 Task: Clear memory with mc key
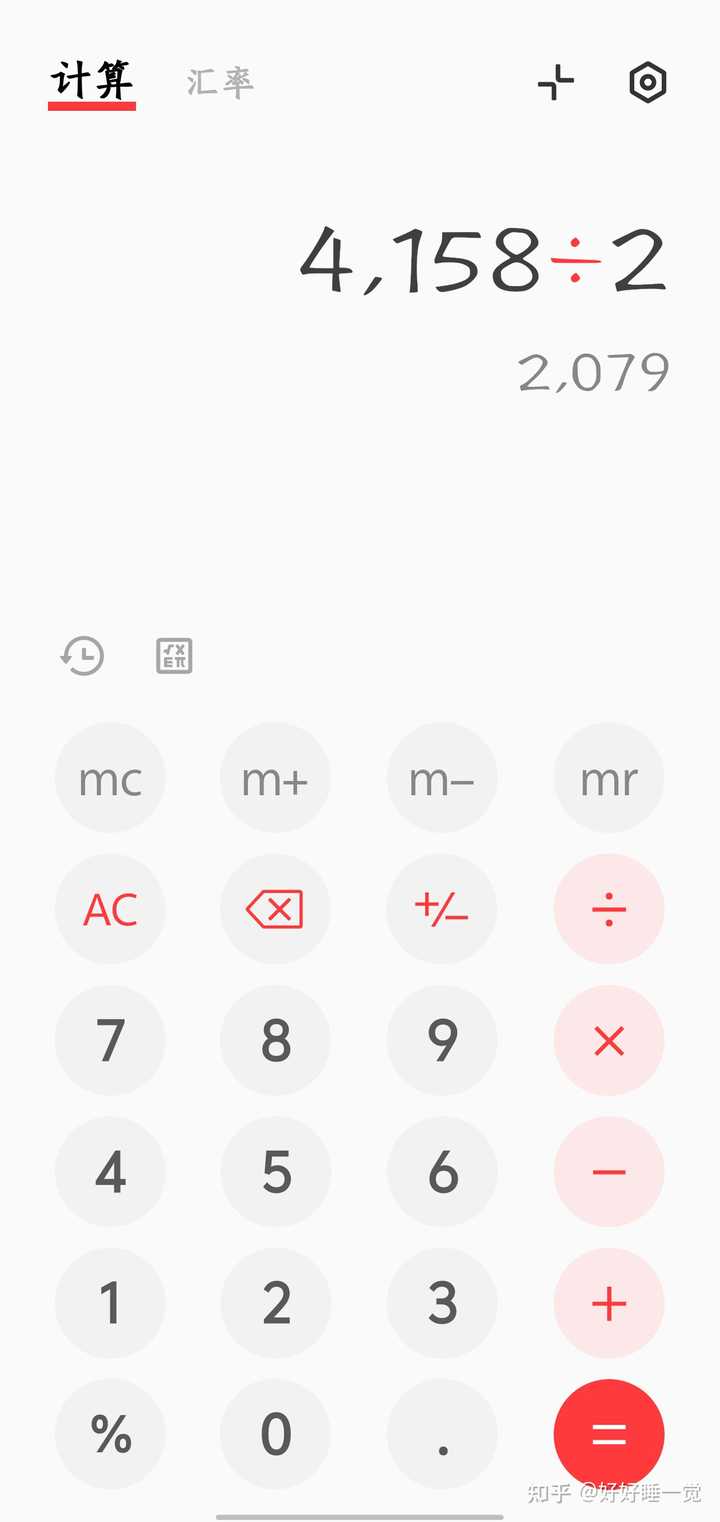tap(110, 778)
